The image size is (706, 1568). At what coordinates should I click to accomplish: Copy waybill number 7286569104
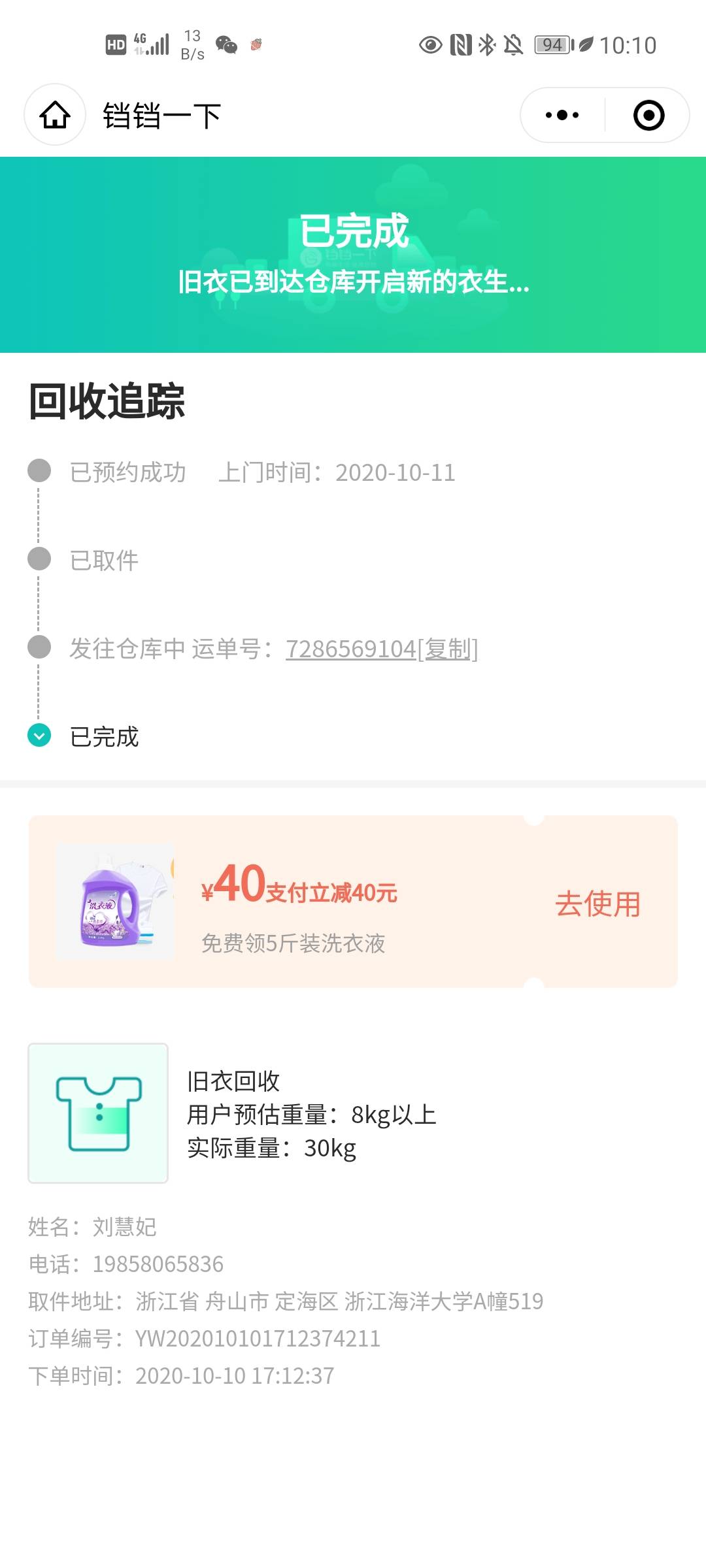(x=448, y=649)
